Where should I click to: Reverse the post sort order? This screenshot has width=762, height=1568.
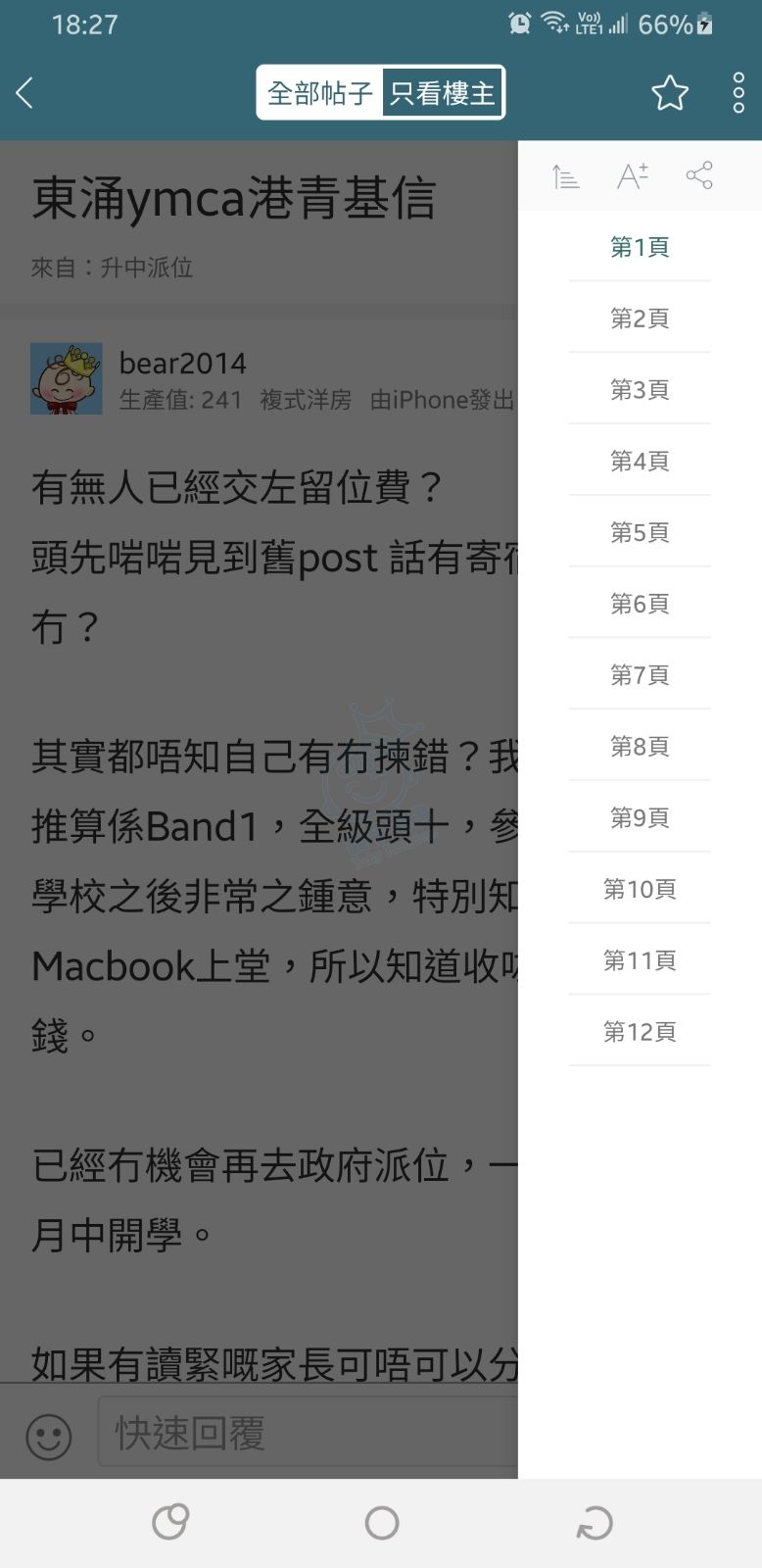[565, 176]
